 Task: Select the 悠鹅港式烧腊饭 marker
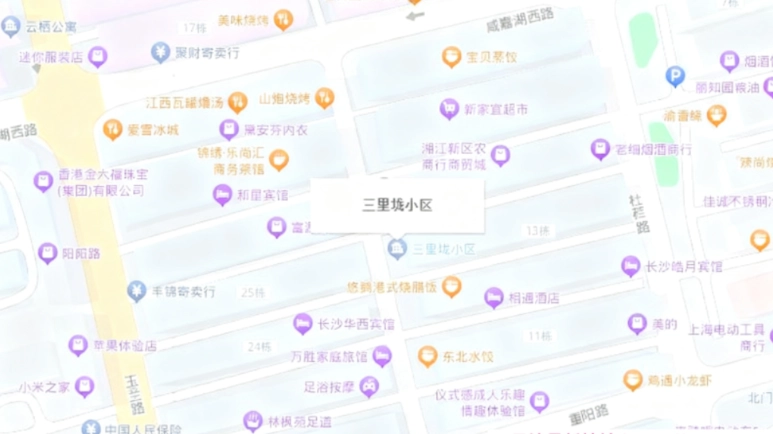[452, 287]
